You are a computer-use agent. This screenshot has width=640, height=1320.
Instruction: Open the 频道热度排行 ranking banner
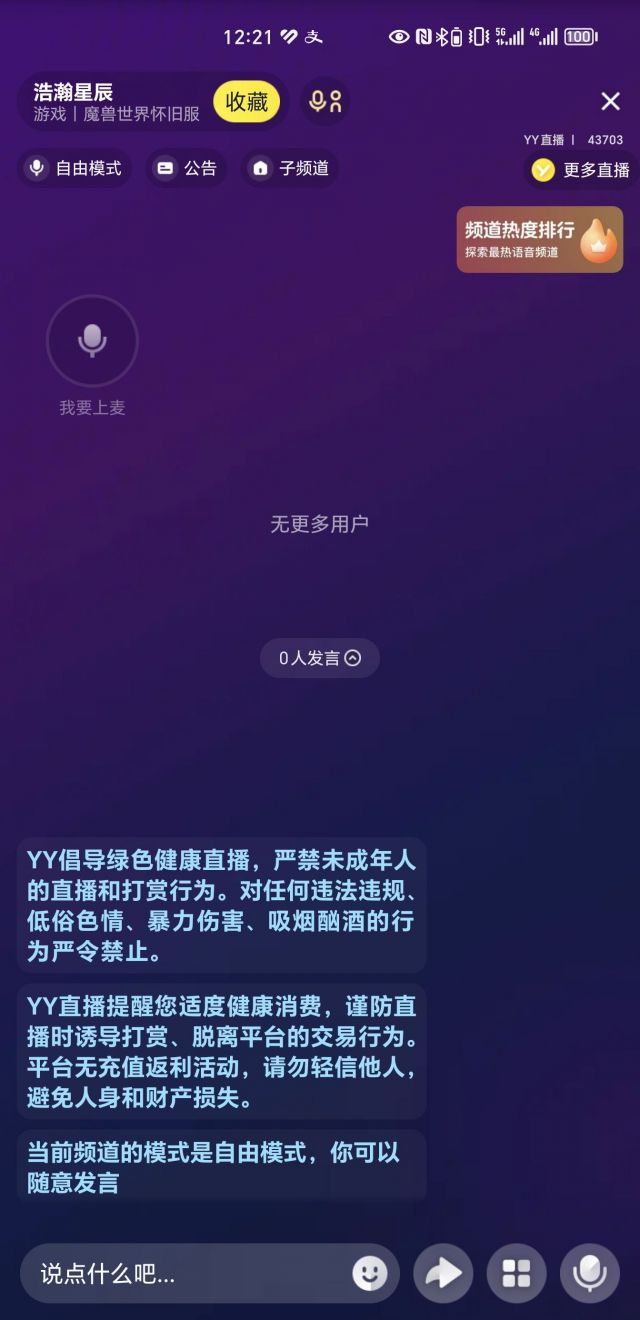(540, 240)
